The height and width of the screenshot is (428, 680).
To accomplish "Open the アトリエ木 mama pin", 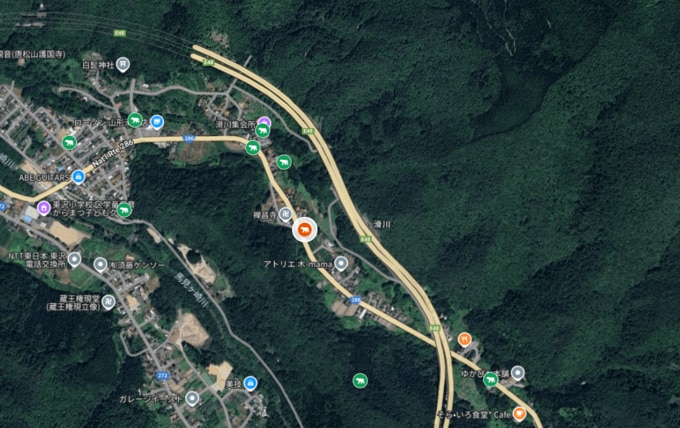I will click(342, 264).
